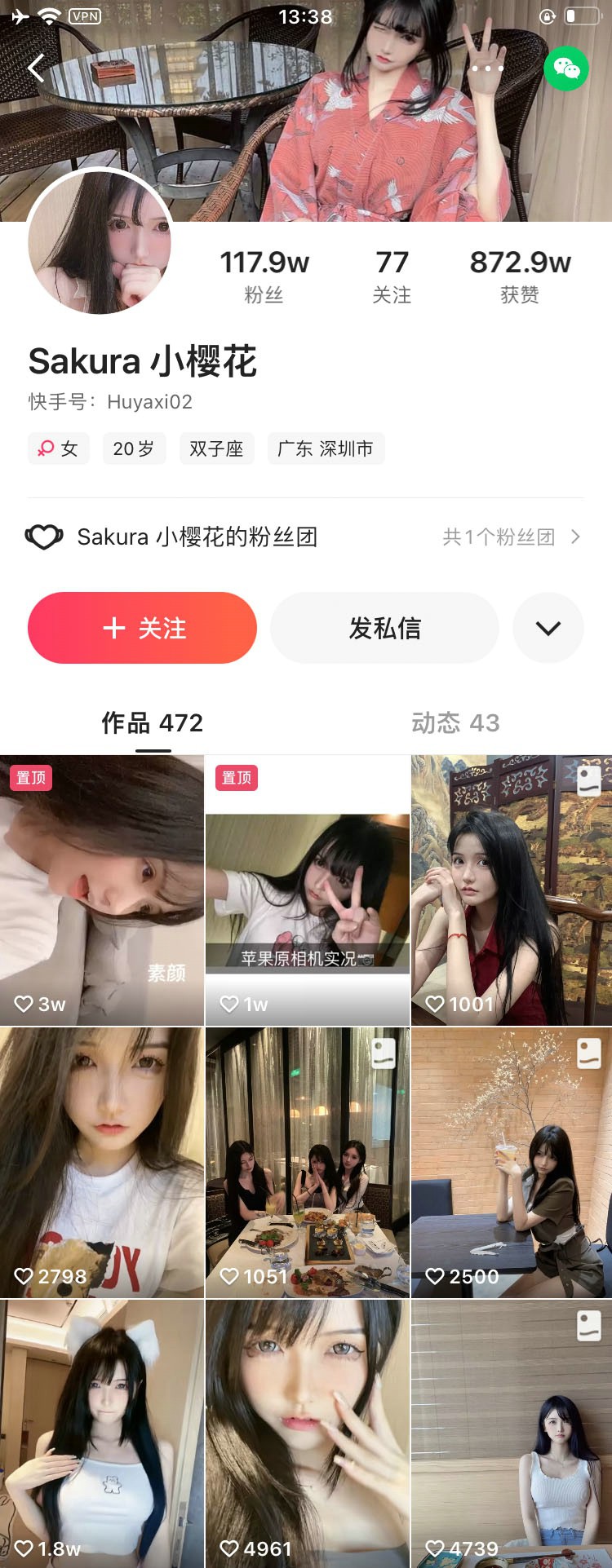Open the video with 4961 likes
Screen dimensions: 612x1568
coord(307,1433)
